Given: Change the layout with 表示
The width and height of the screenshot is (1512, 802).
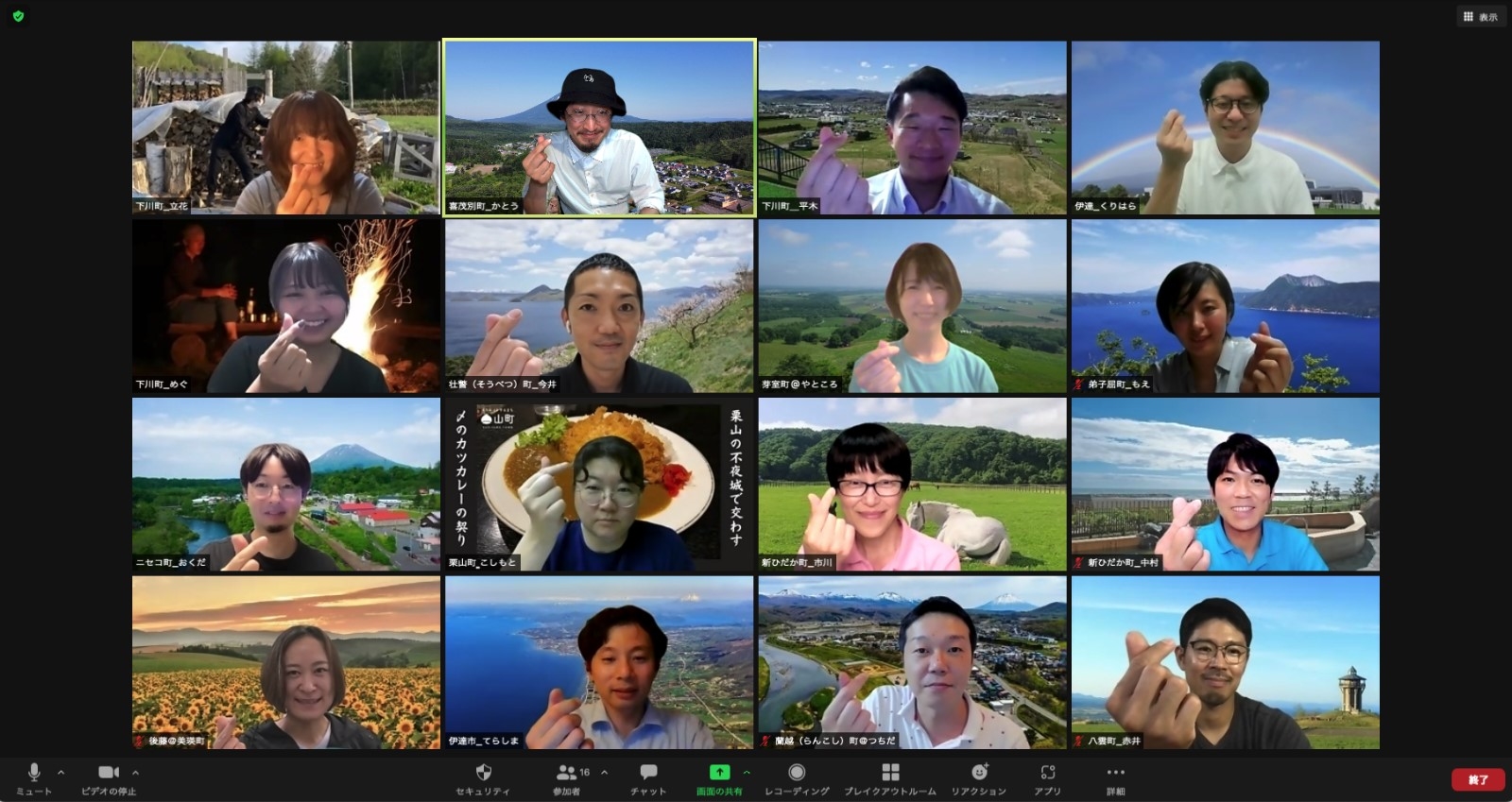Looking at the screenshot, I should click(1480, 16).
